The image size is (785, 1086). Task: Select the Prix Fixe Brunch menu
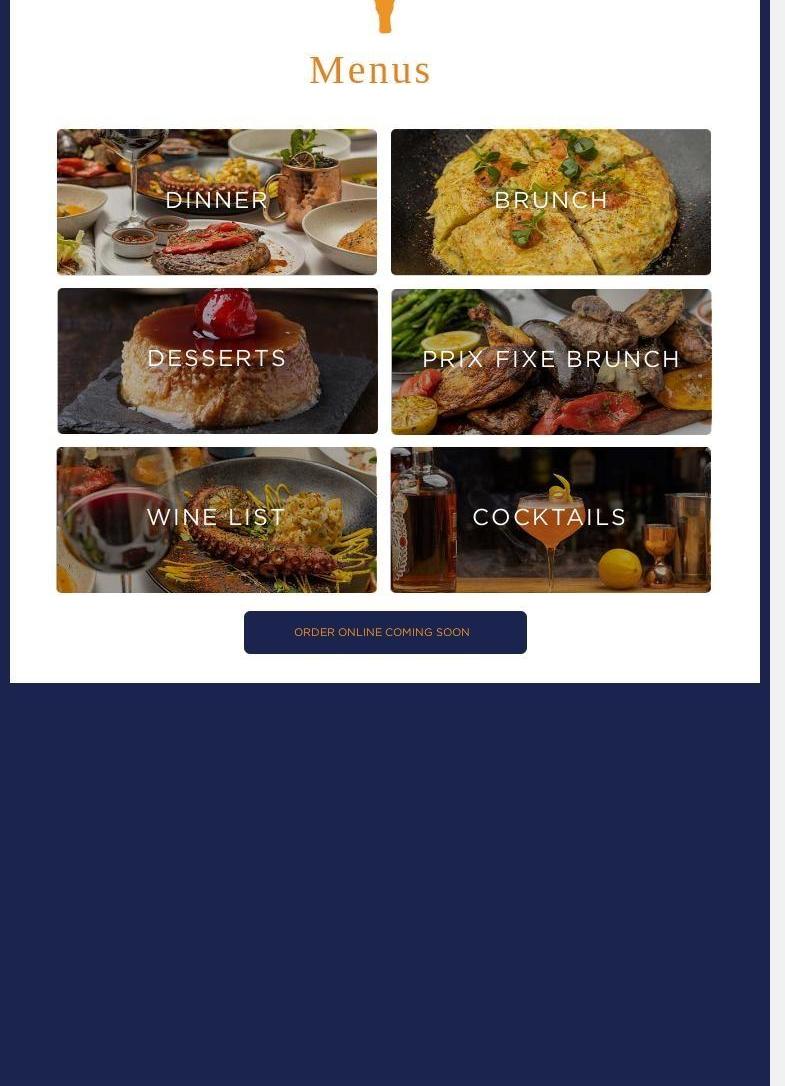[550, 361]
